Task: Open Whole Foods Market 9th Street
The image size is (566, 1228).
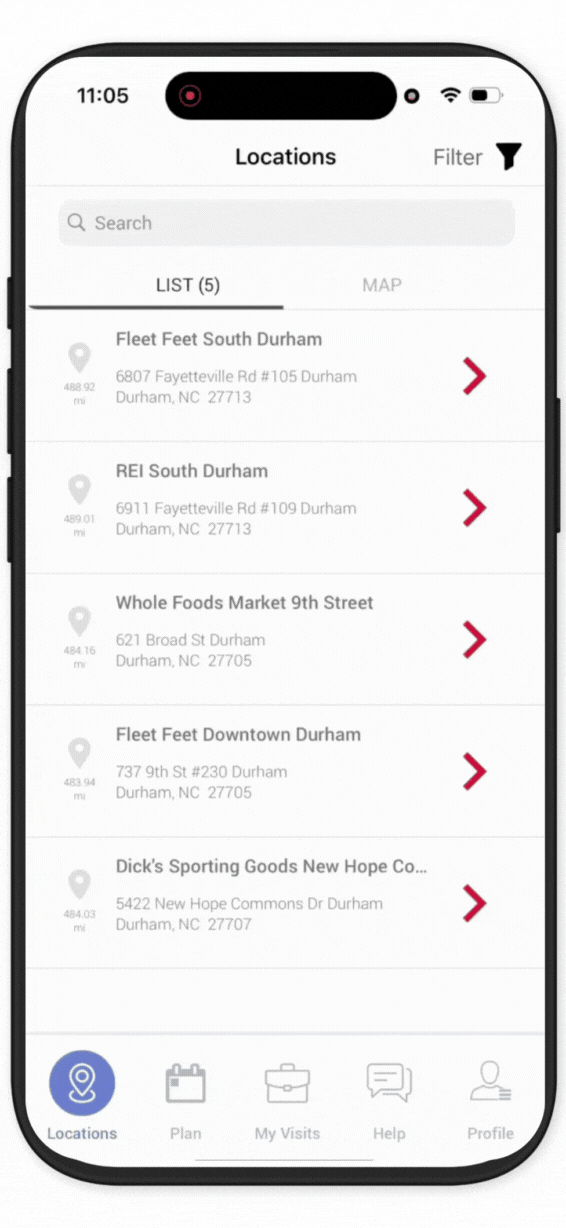Action: 286,640
